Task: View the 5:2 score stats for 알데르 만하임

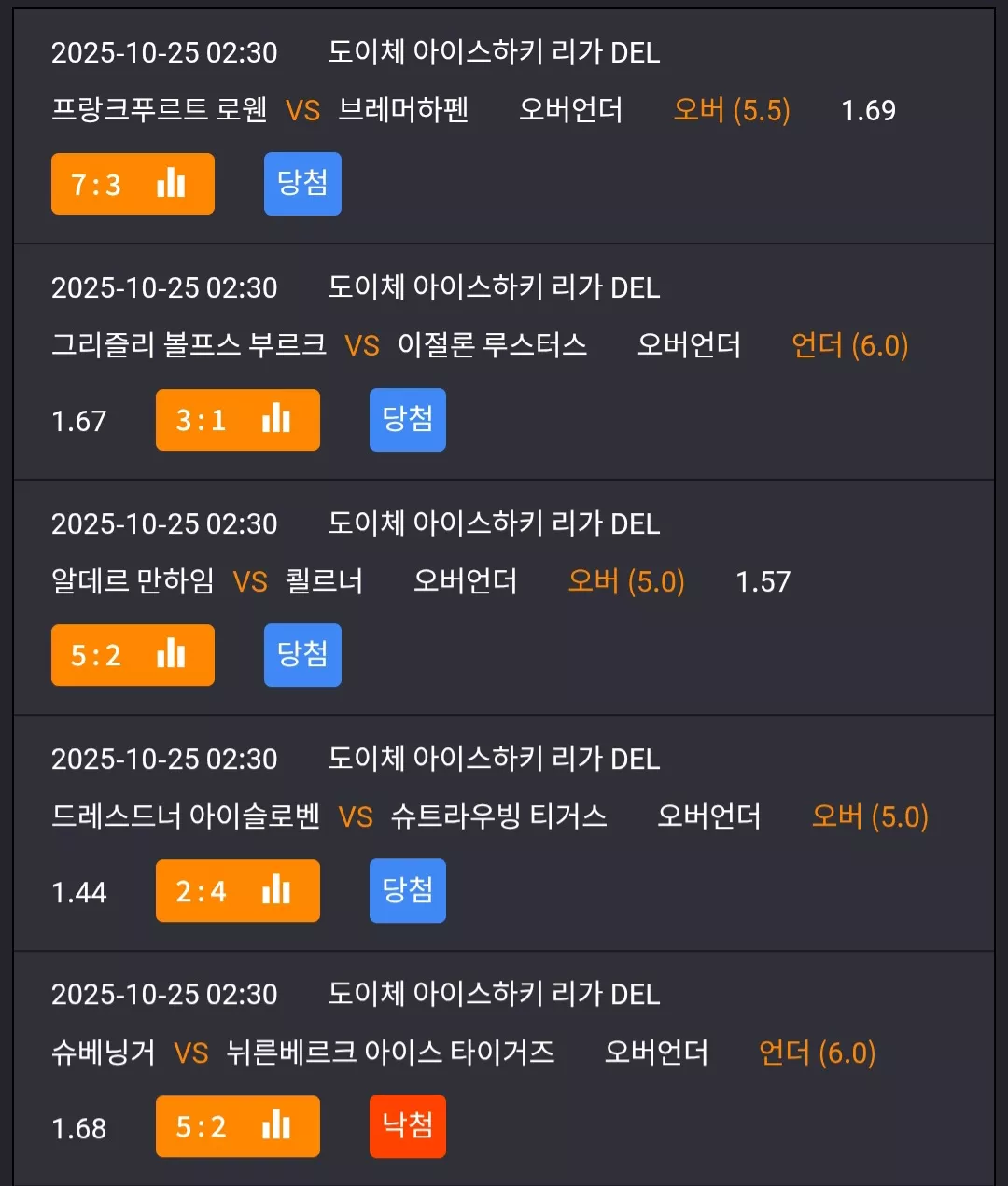Action: tap(133, 655)
